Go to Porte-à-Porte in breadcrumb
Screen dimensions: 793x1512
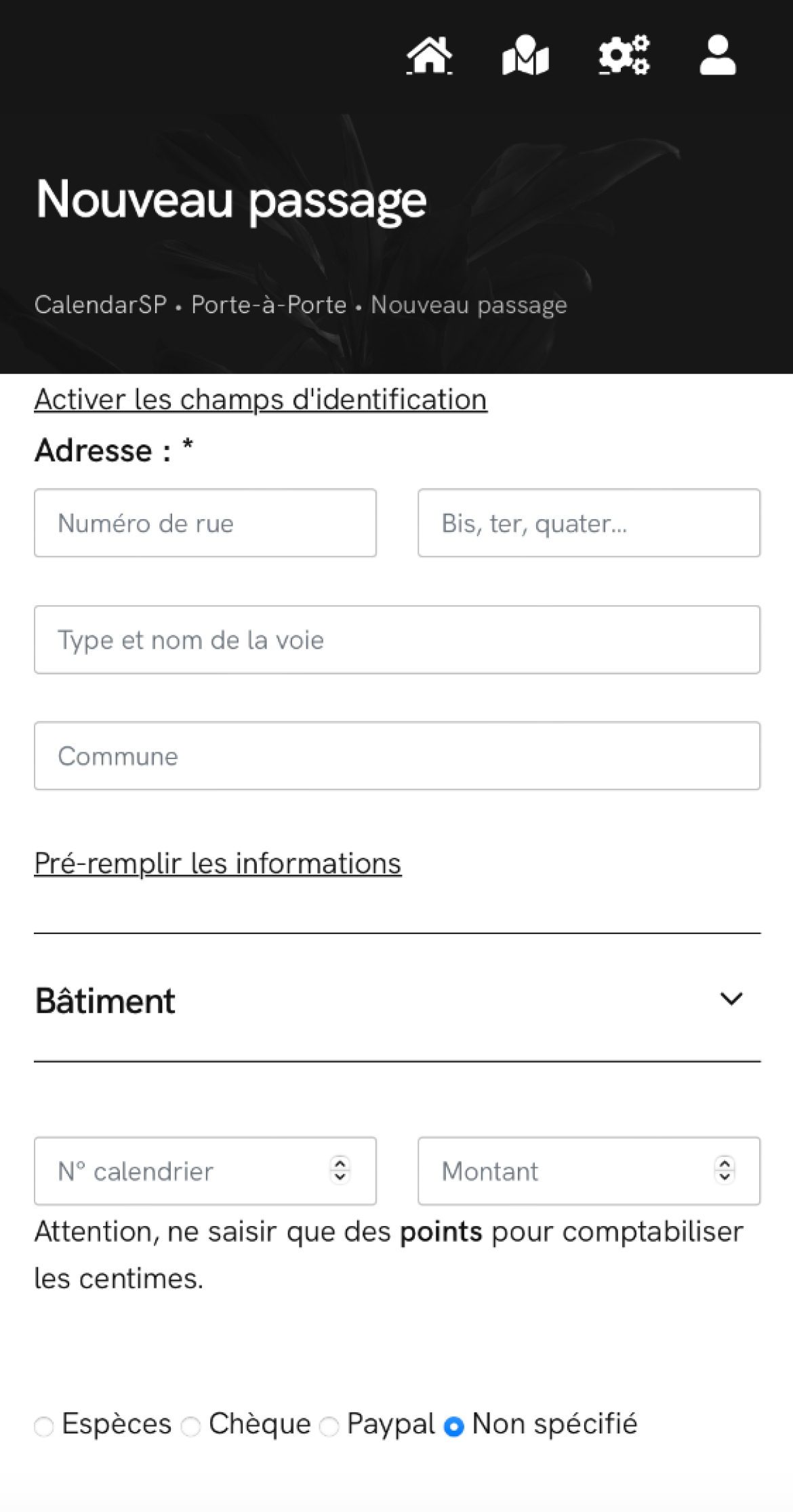tap(269, 305)
